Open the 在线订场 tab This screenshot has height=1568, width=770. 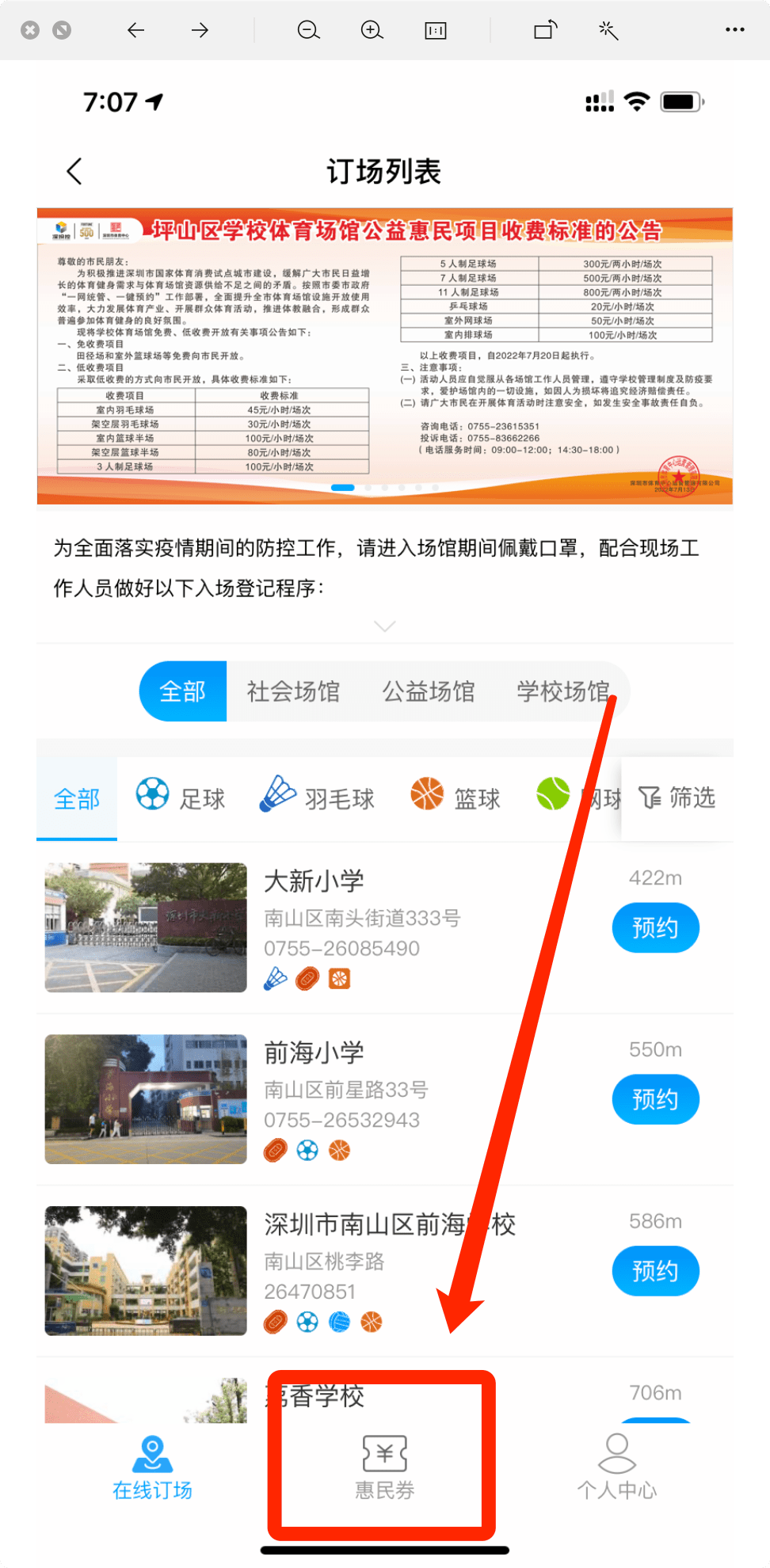point(153,1467)
